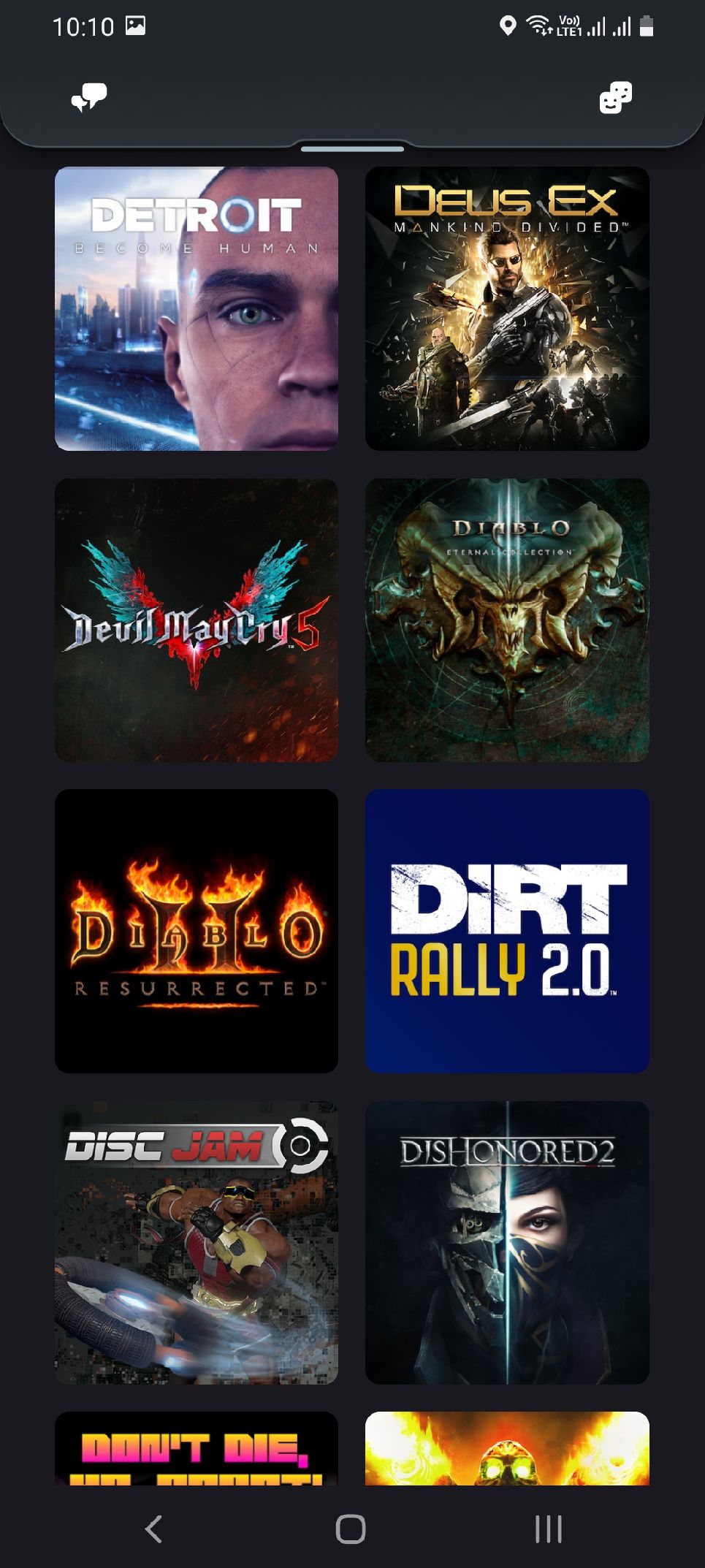Screen dimensions: 705x1568
Task: Select Deus Ex Mankind Divided game
Action: click(507, 308)
